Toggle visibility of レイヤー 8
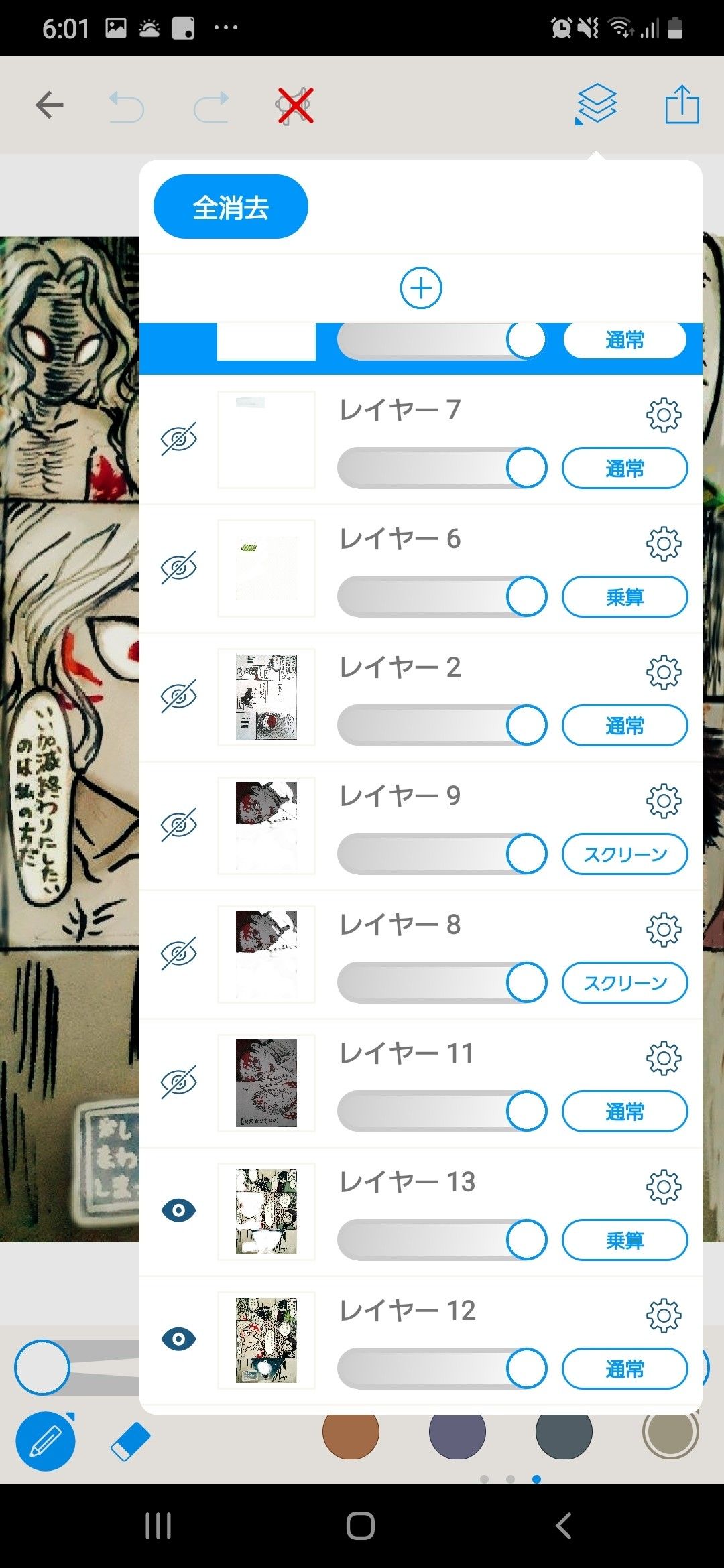724x1568 pixels. [178, 954]
